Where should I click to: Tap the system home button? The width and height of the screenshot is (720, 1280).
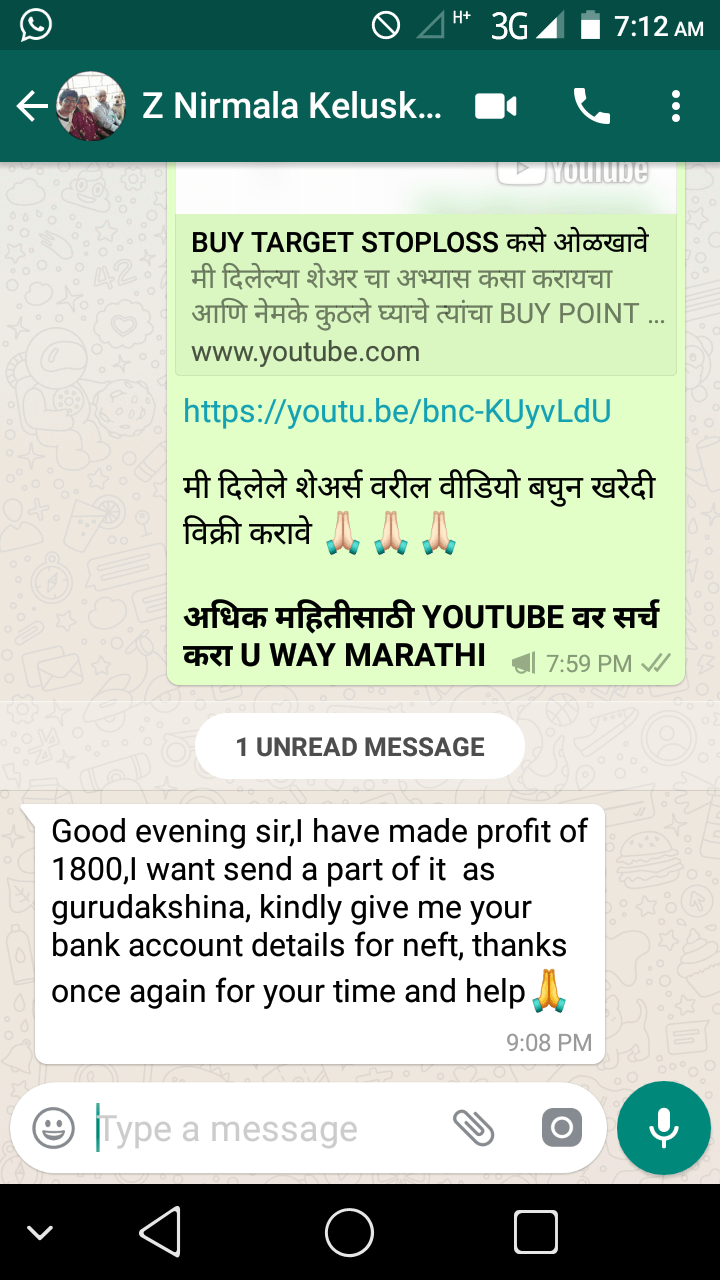pos(350,1232)
